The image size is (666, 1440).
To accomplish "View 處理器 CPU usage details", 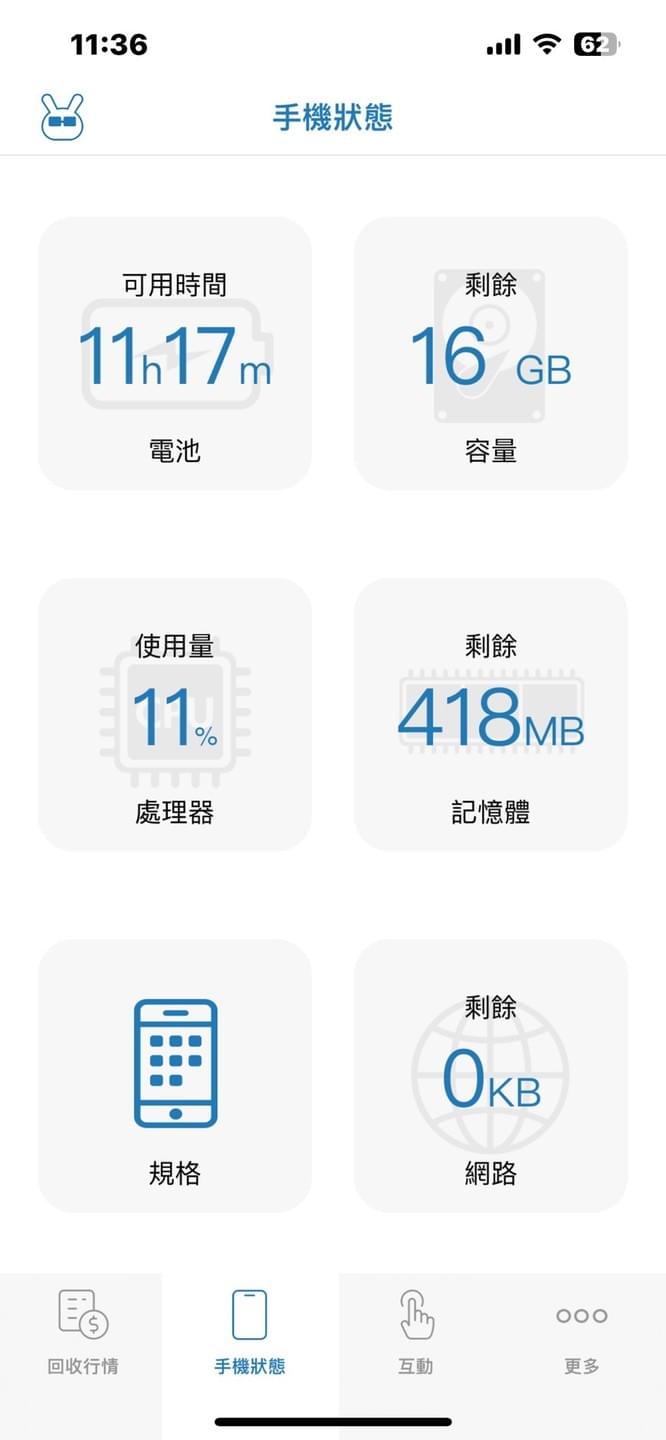I will 175,714.
